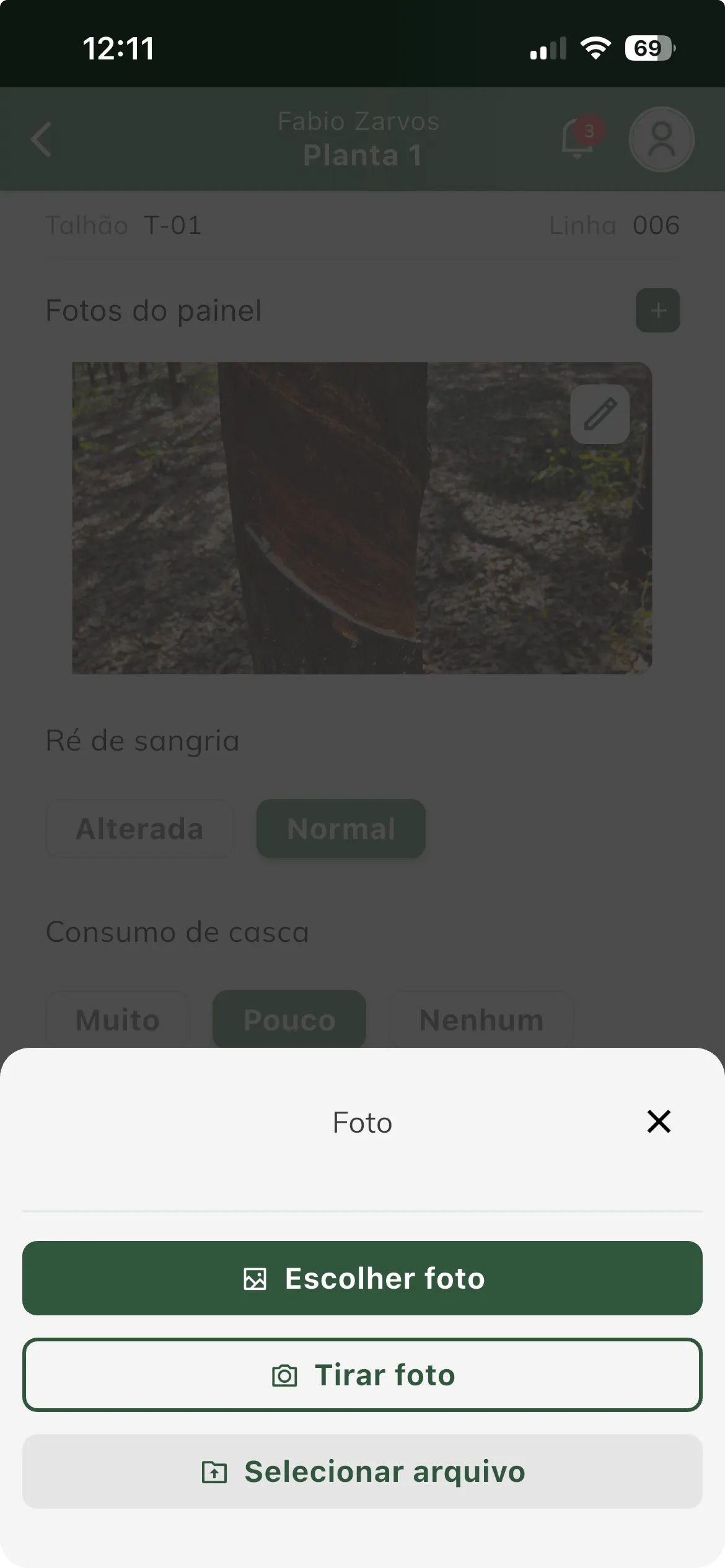Select Normal for Ré de sangria

340,828
